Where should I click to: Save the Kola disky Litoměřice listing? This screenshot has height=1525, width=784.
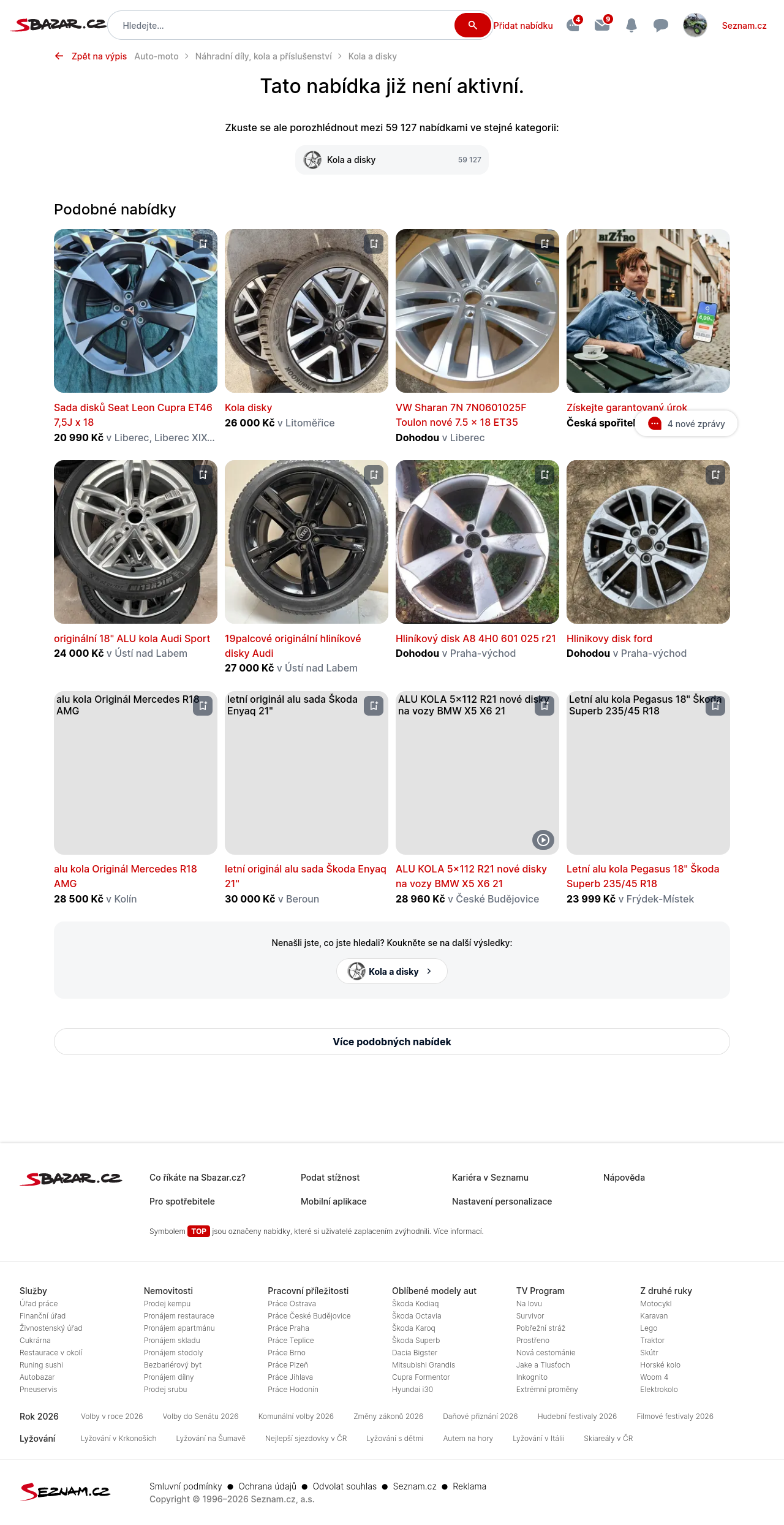coord(374,244)
